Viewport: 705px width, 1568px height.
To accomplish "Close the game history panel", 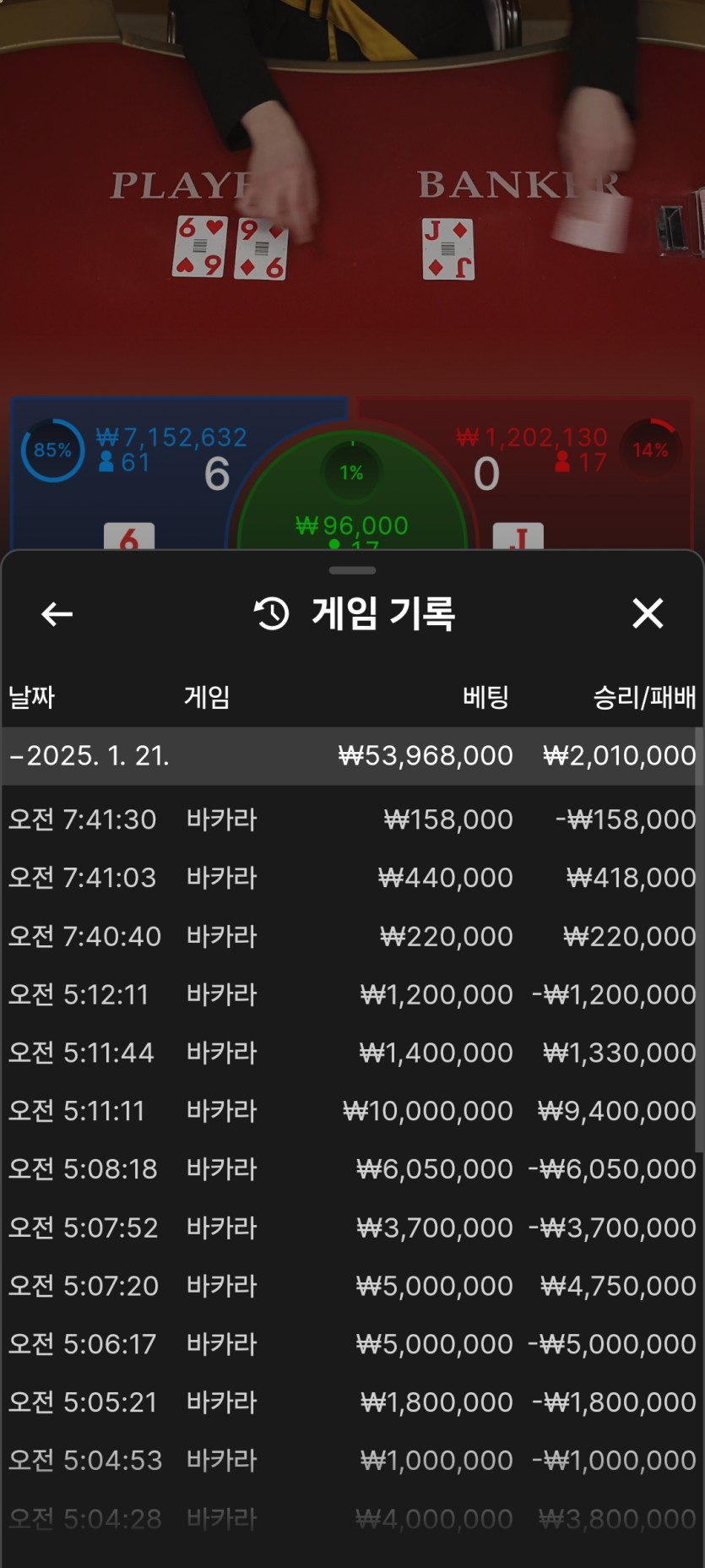I will coord(648,613).
